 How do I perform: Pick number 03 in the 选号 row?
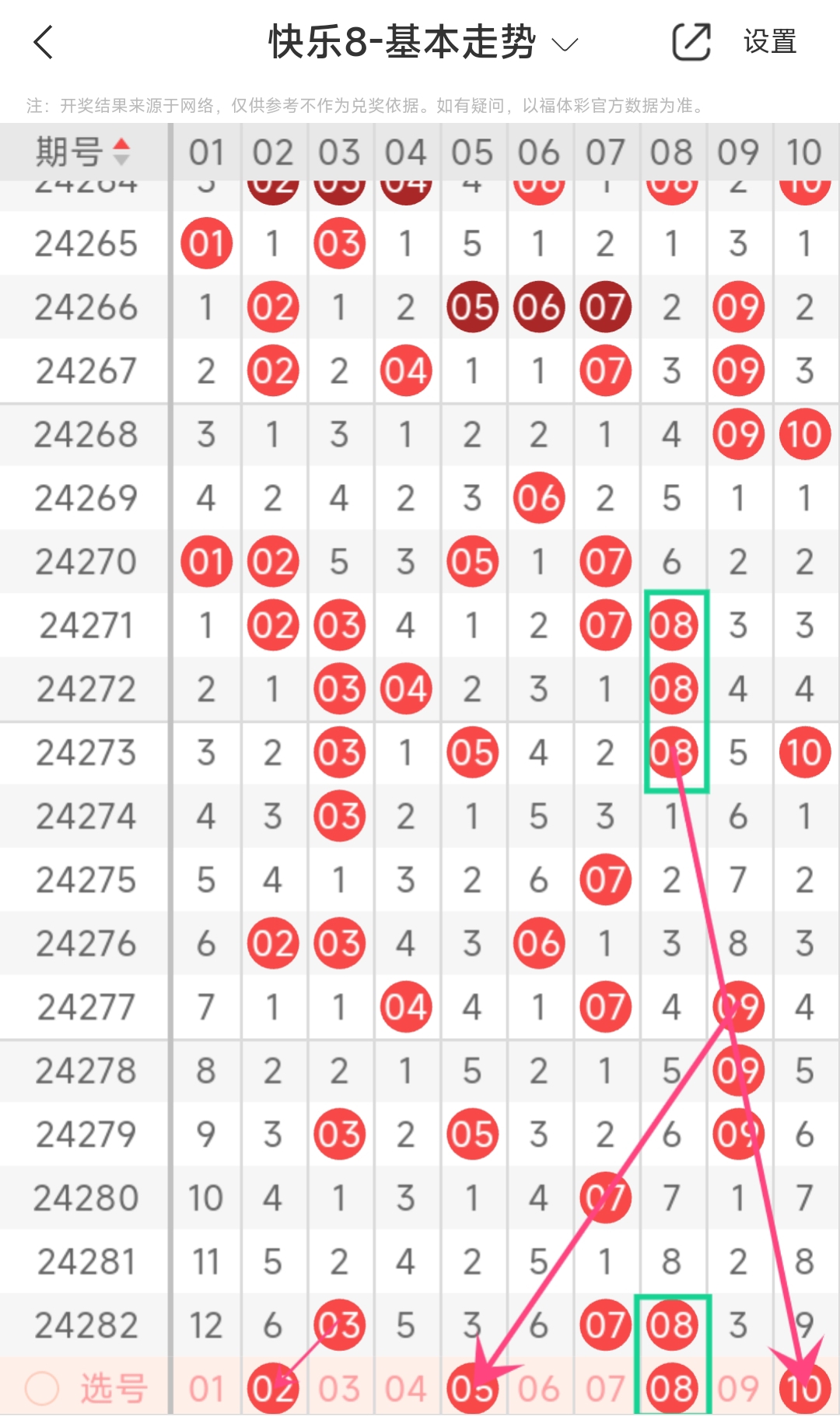[339, 1389]
